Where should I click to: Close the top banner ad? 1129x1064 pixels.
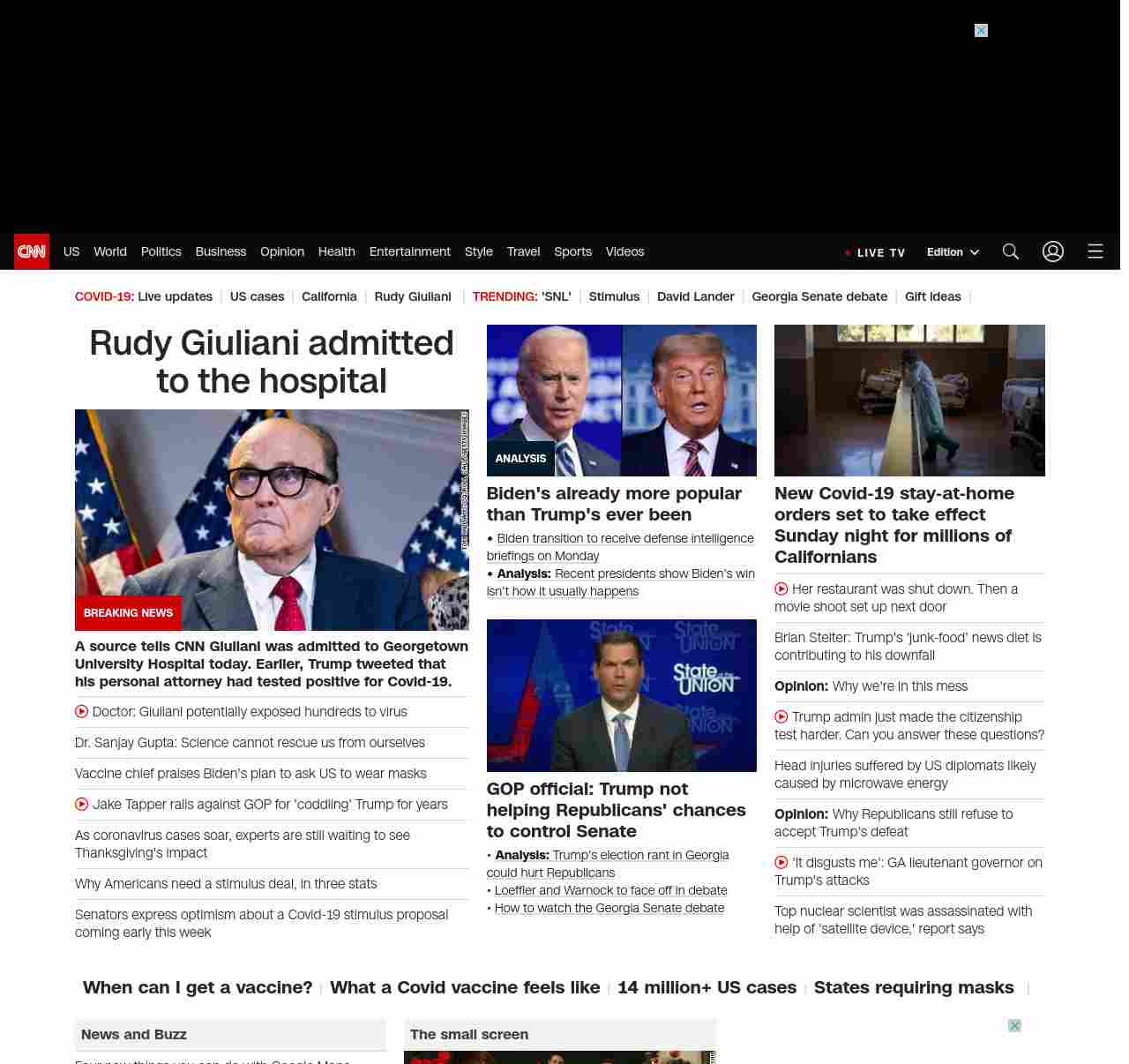981,31
